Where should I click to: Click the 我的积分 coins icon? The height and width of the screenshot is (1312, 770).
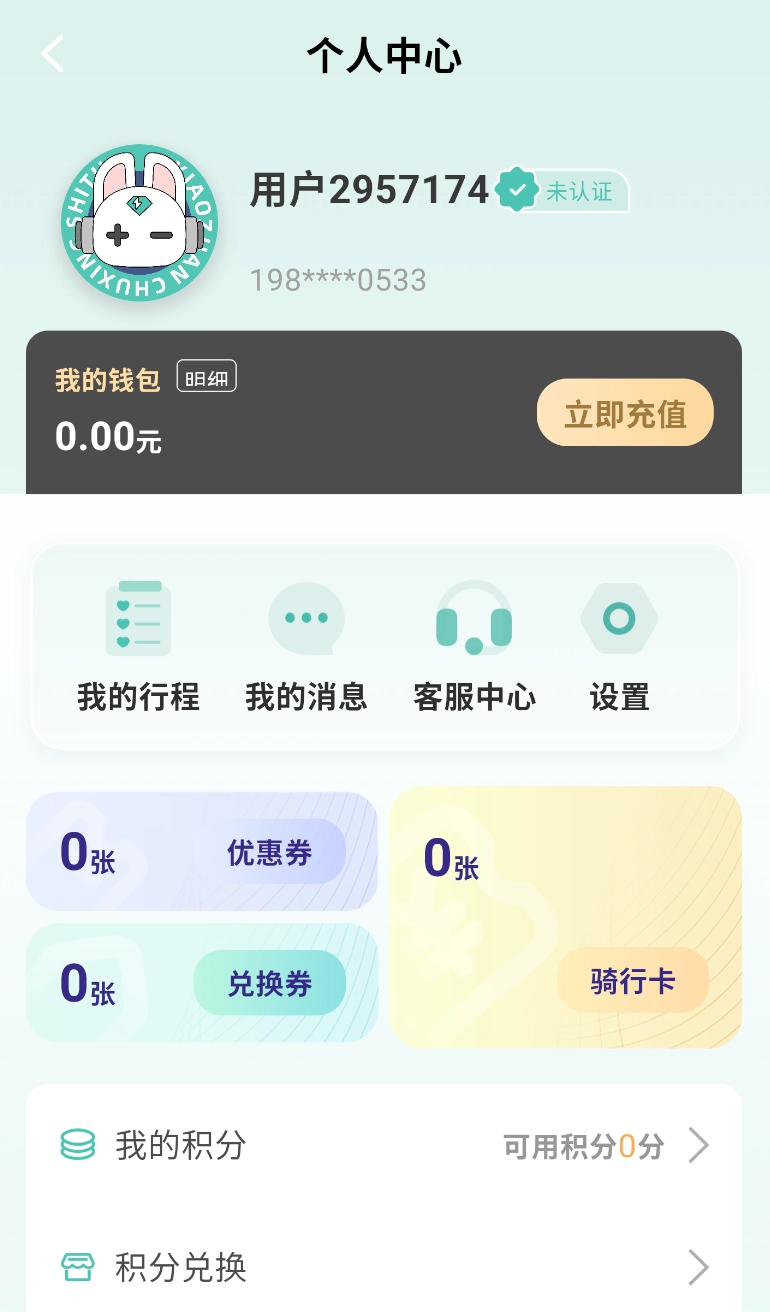[80, 1145]
